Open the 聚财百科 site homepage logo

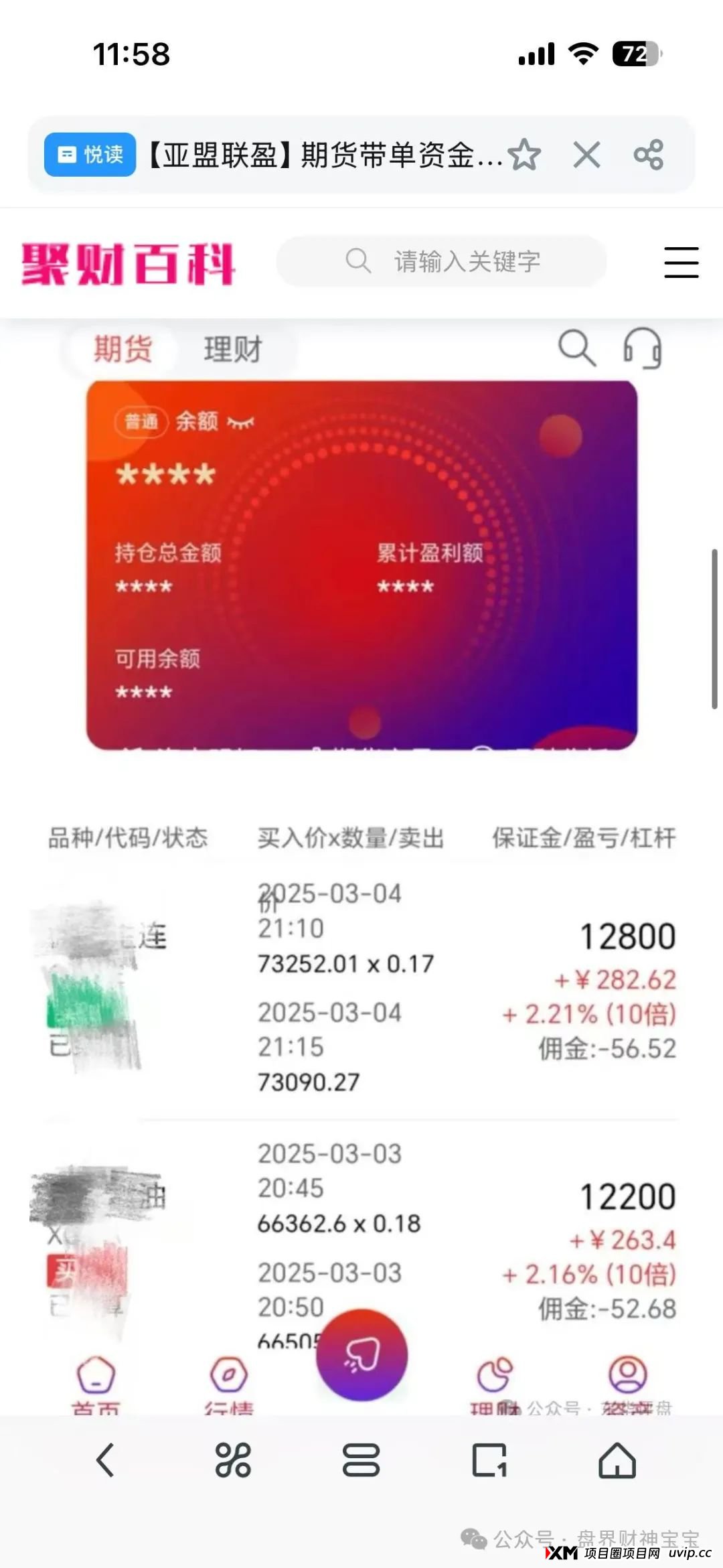point(128,263)
